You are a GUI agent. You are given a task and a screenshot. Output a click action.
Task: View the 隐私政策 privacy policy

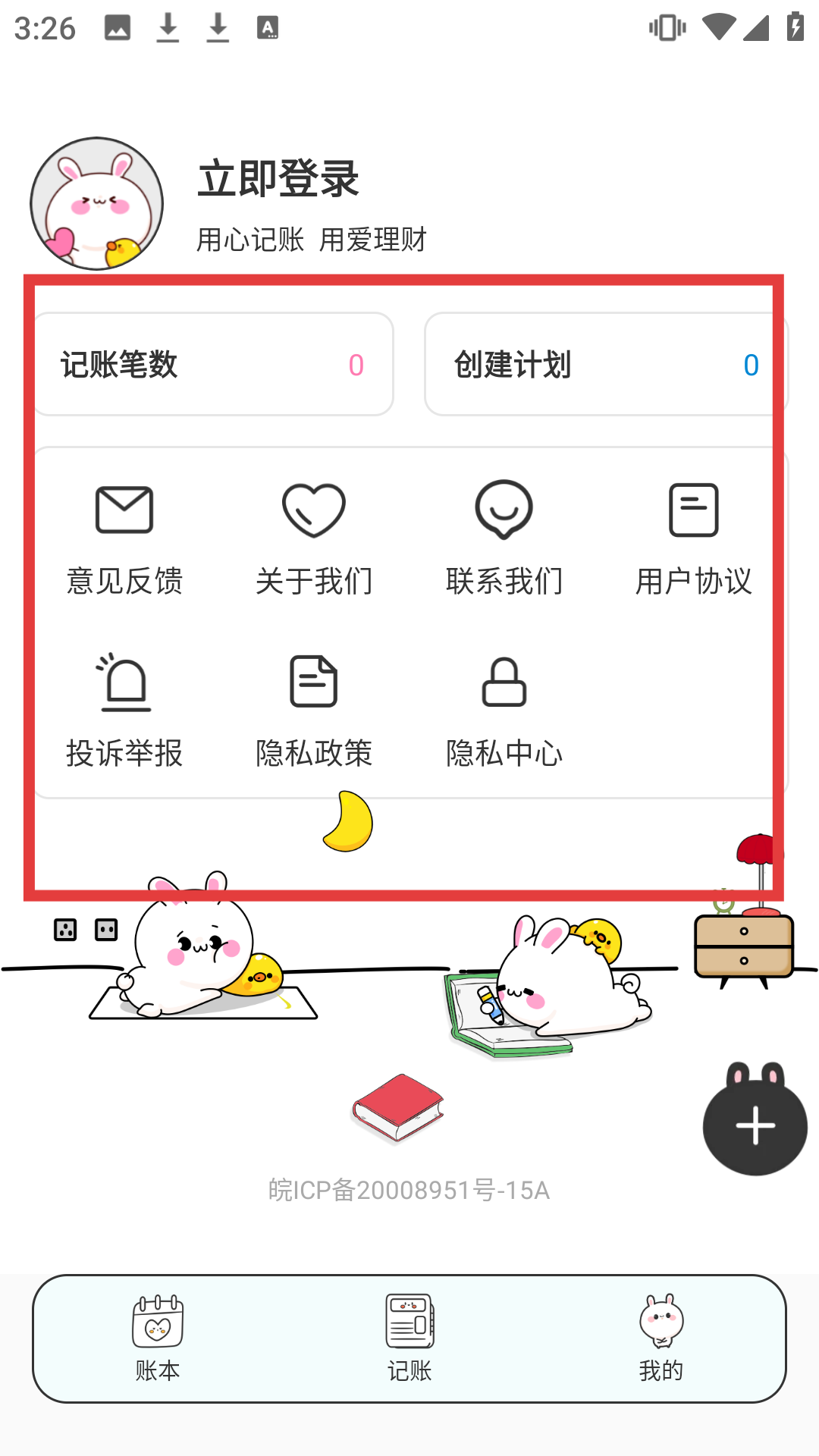314,711
